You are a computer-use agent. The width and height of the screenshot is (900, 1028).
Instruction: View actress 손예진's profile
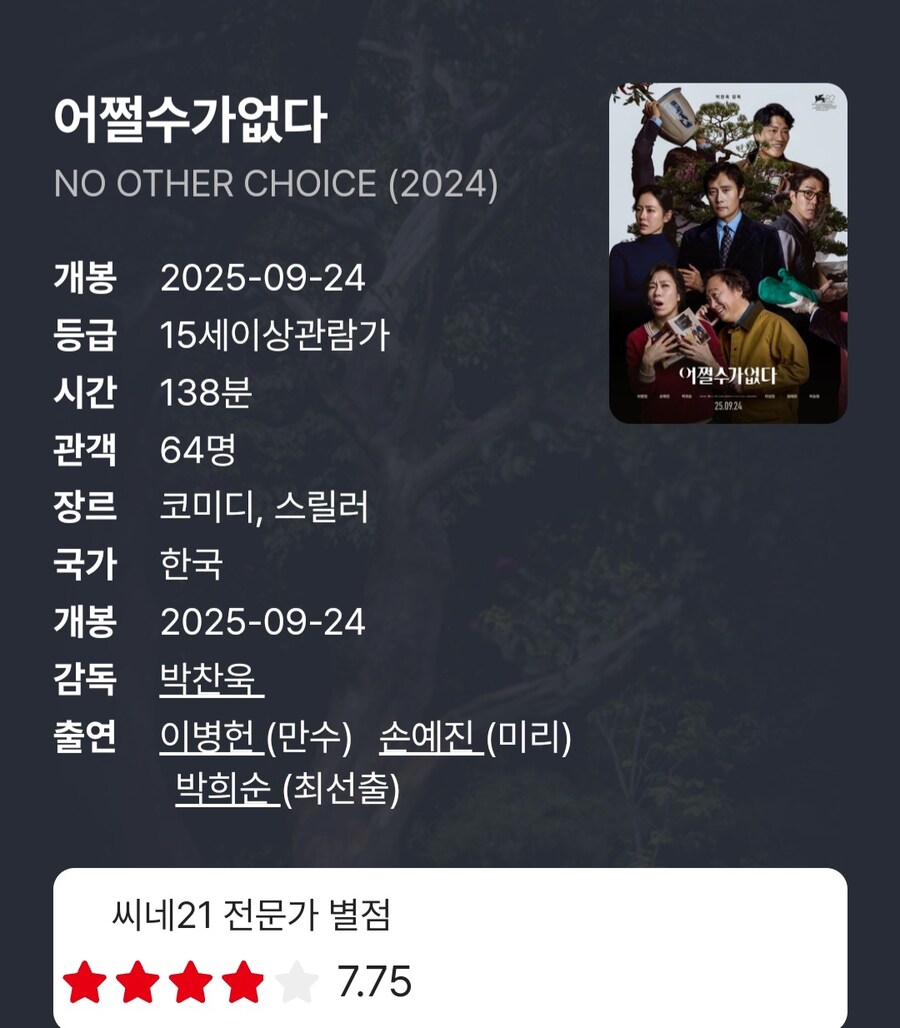pyautogui.click(x=430, y=738)
